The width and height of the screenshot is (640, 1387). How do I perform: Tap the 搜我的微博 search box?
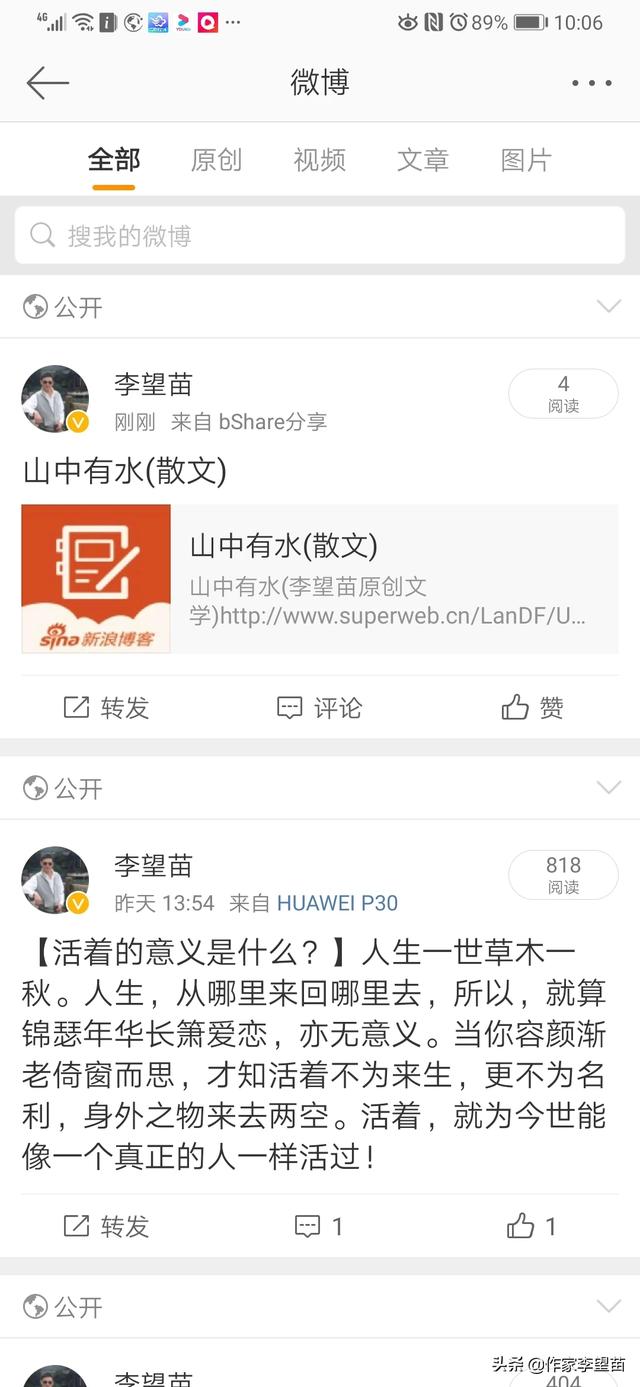320,236
